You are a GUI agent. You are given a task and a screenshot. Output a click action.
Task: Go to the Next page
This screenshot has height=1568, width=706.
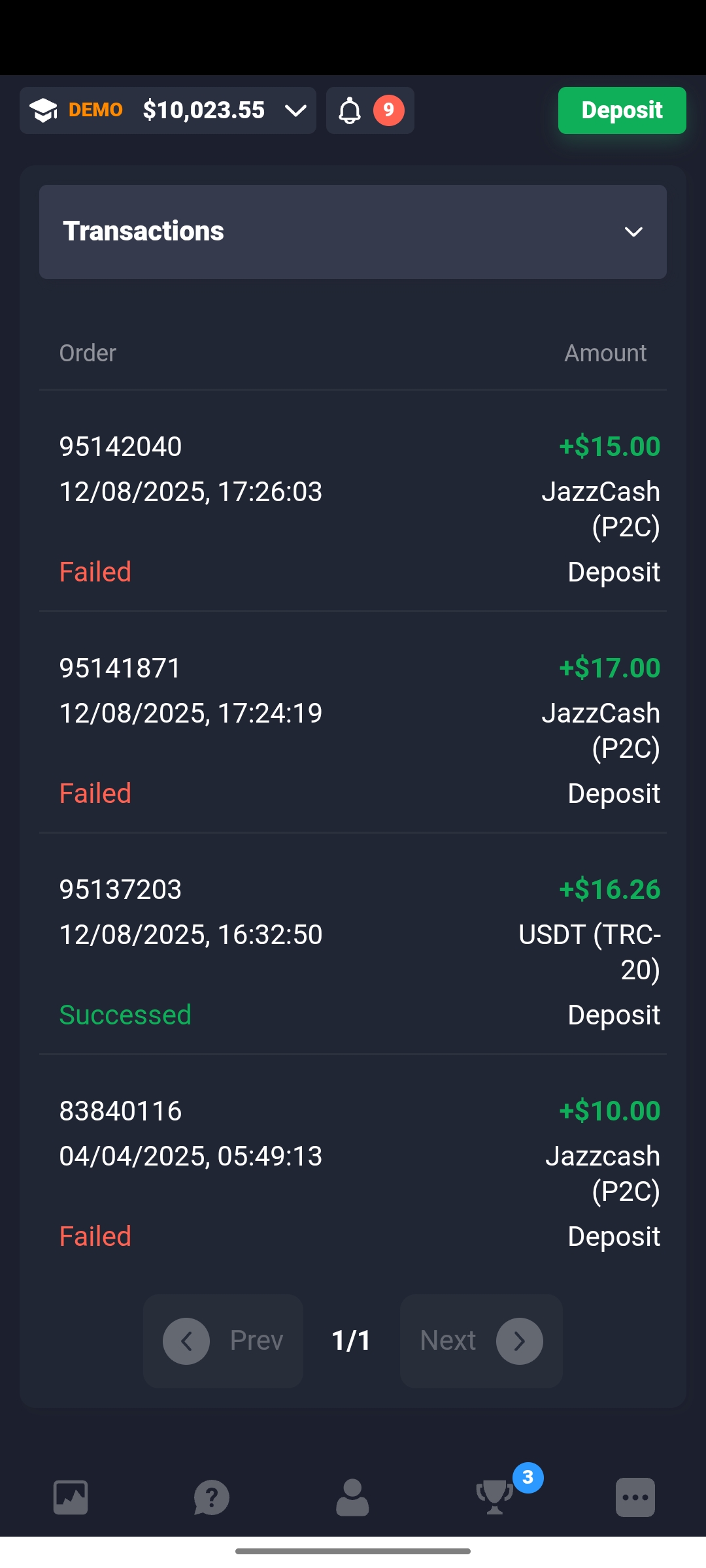coord(481,1341)
